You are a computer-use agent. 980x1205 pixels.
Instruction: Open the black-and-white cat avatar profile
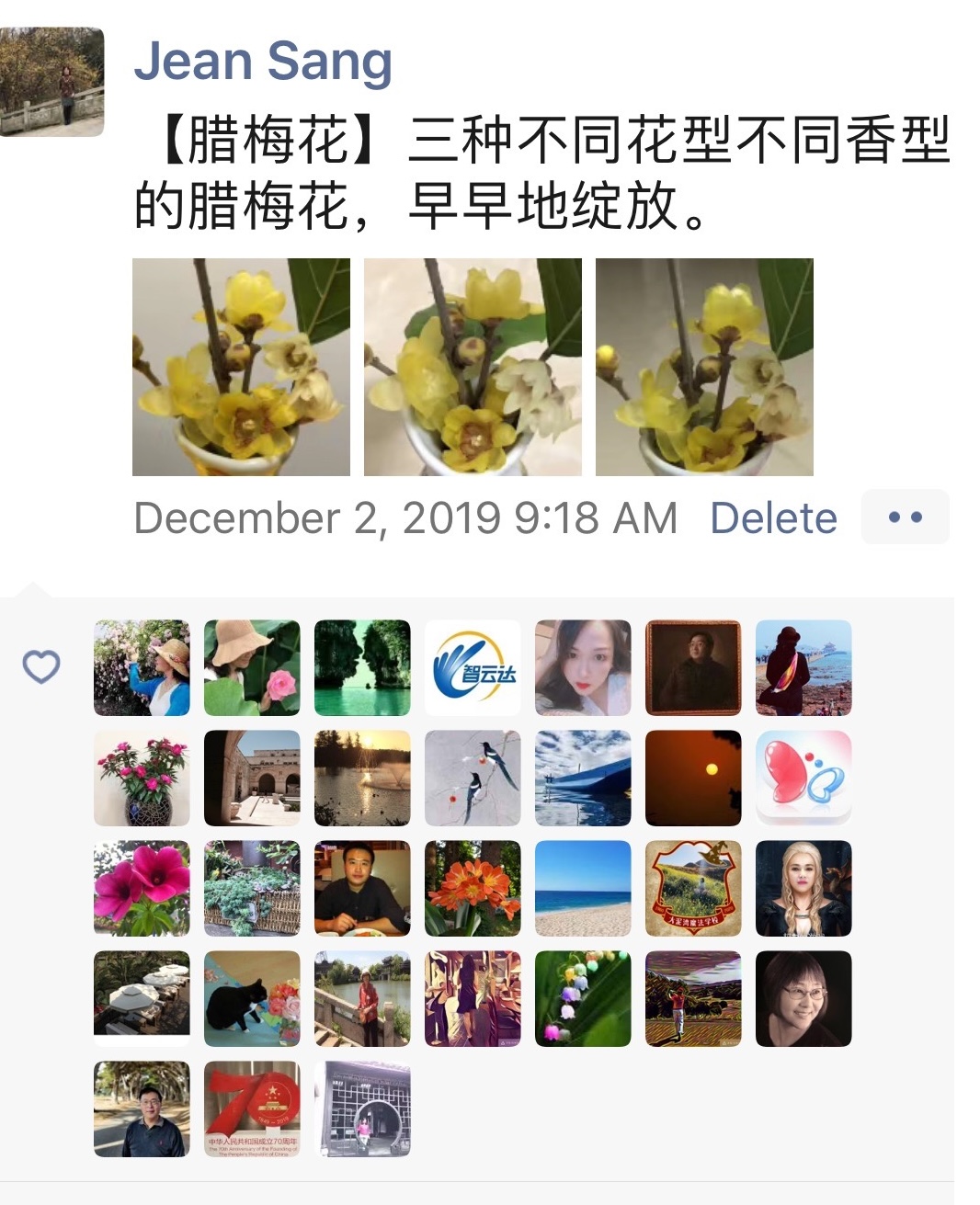(252, 999)
